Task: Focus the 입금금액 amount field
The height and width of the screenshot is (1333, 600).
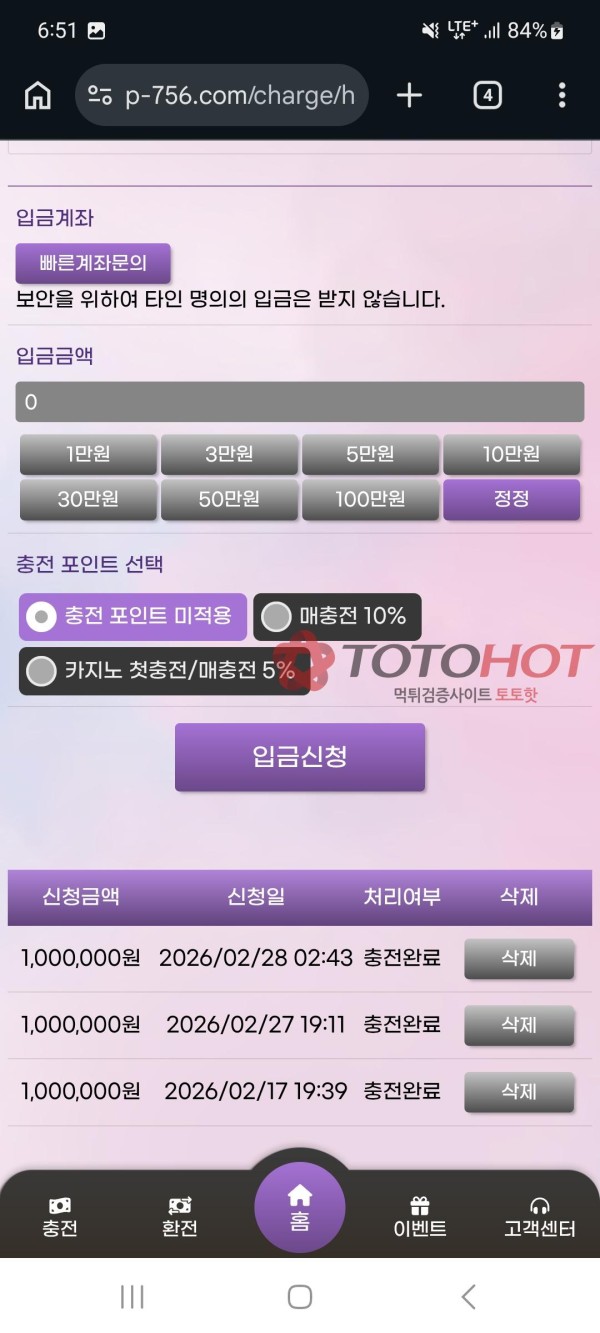Action: 299,402
